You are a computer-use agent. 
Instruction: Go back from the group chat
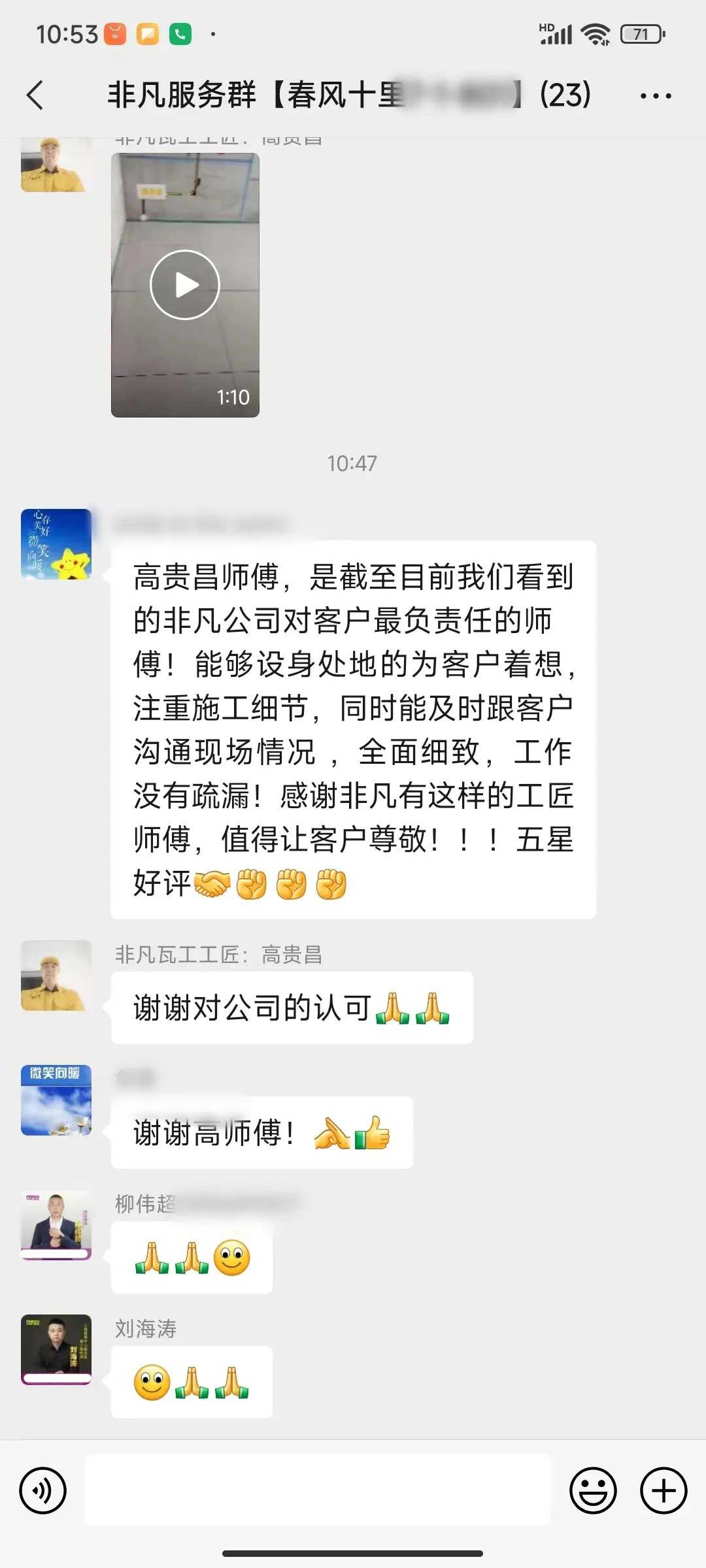(x=36, y=95)
